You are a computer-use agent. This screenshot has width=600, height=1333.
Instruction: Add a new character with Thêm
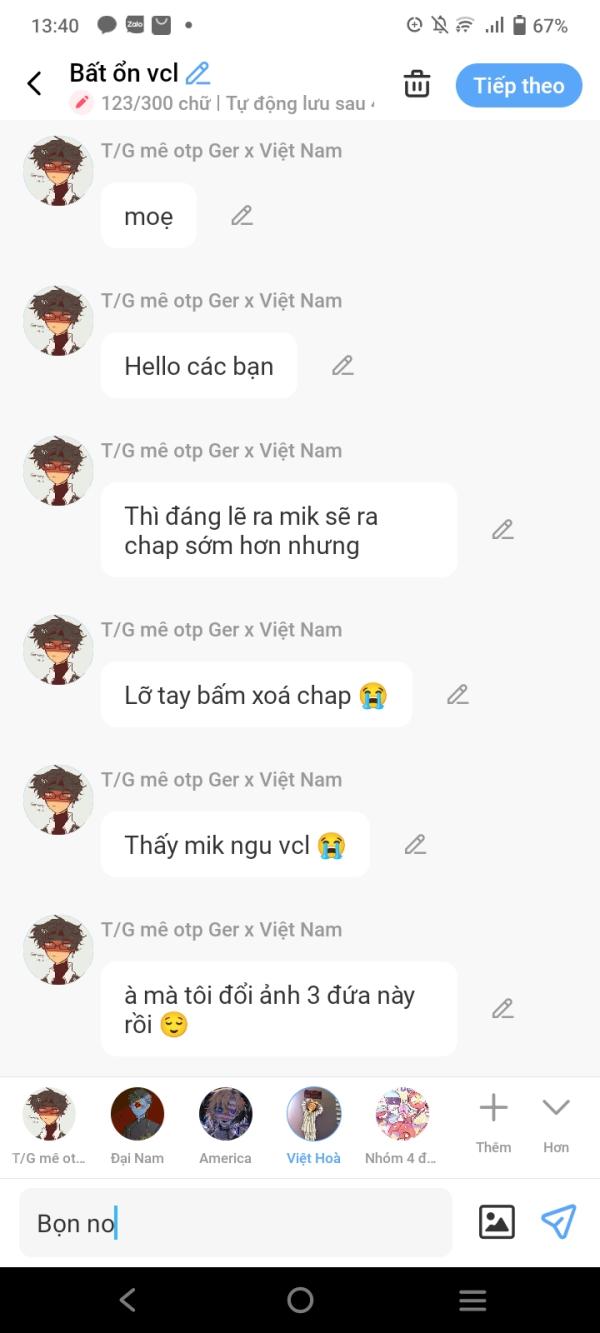493,1122
